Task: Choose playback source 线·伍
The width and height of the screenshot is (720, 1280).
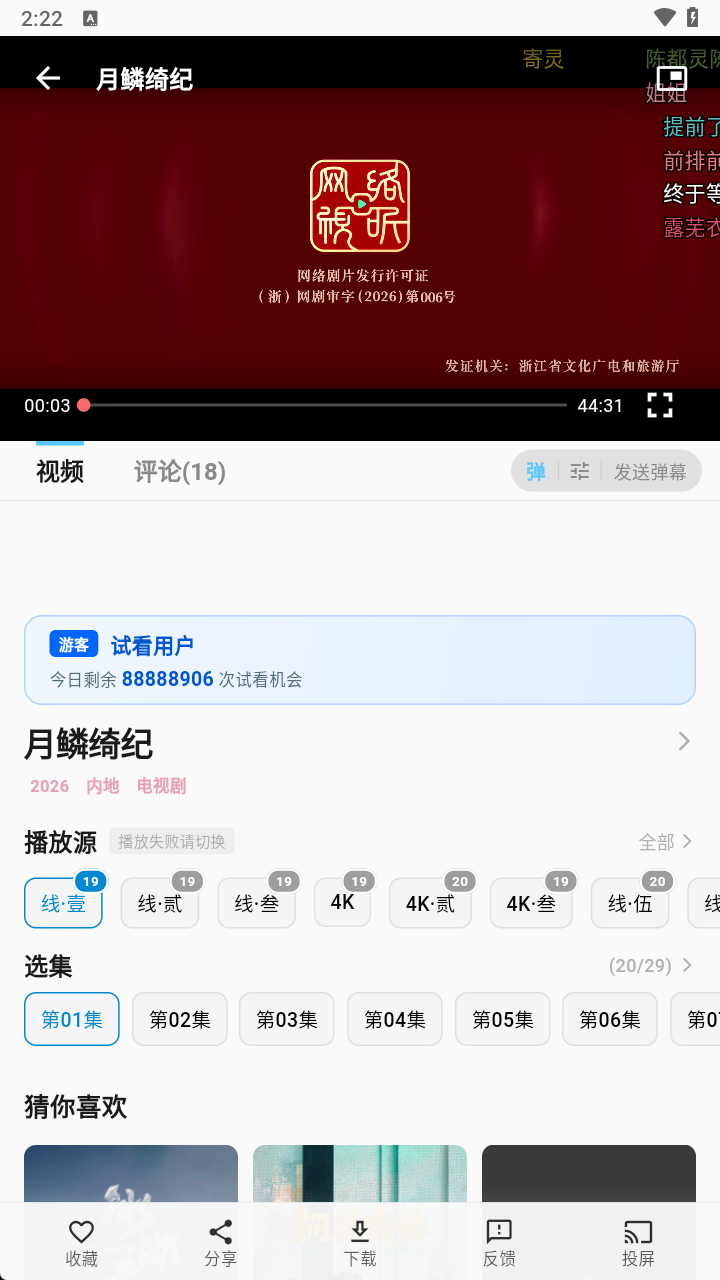Action: (630, 904)
